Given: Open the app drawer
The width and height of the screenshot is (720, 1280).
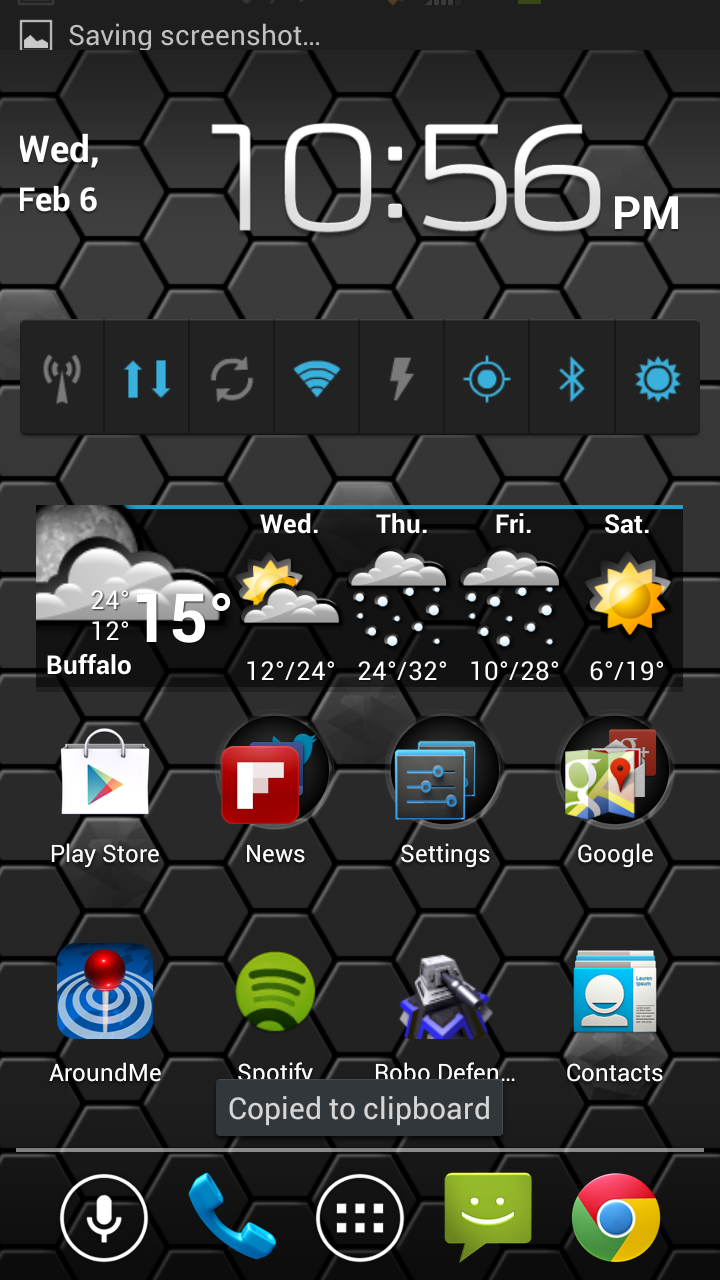Looking at the screenshot, I should 360,1218.
